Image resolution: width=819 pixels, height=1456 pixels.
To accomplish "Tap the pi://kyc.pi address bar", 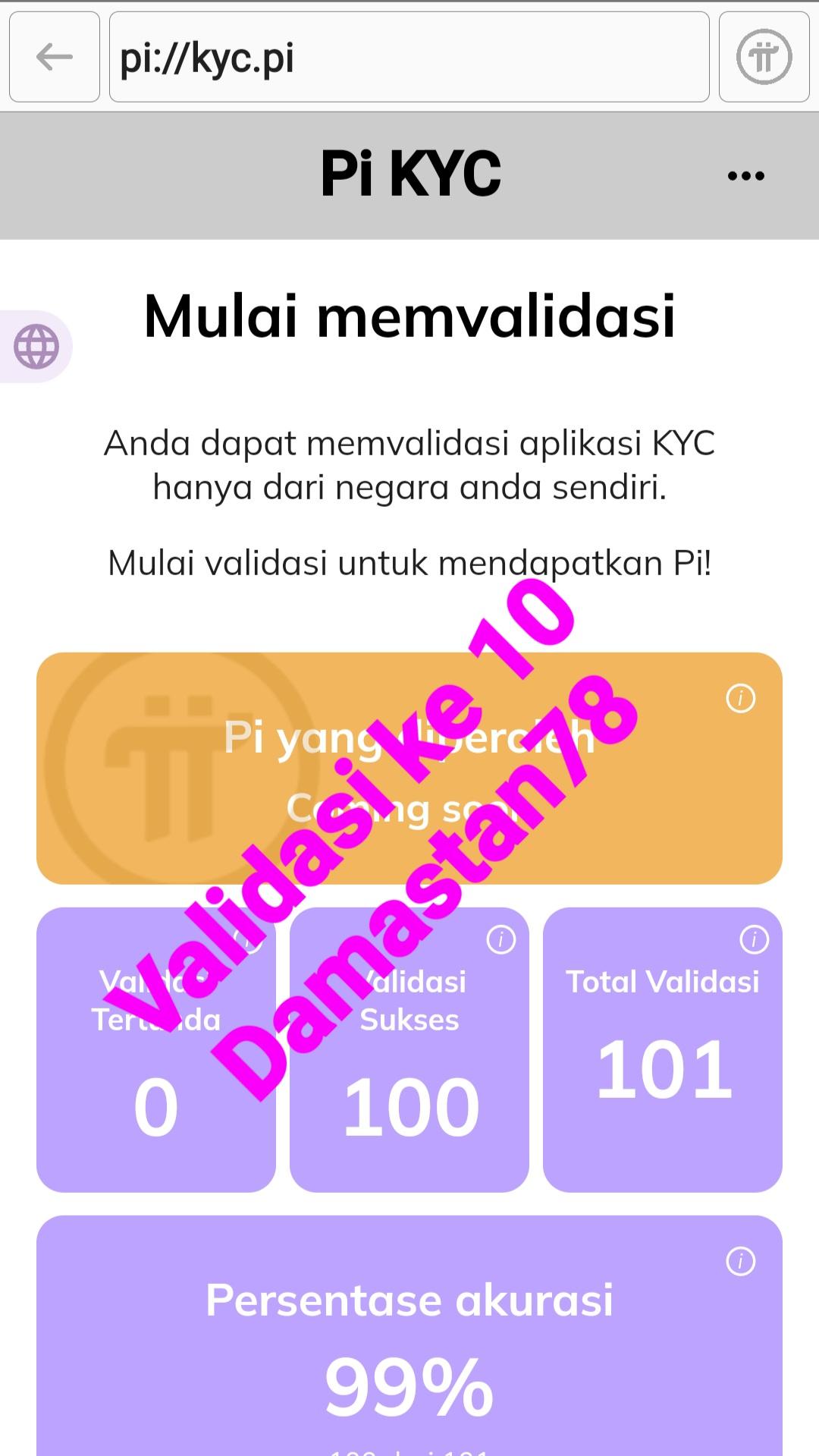I will 409,57.
